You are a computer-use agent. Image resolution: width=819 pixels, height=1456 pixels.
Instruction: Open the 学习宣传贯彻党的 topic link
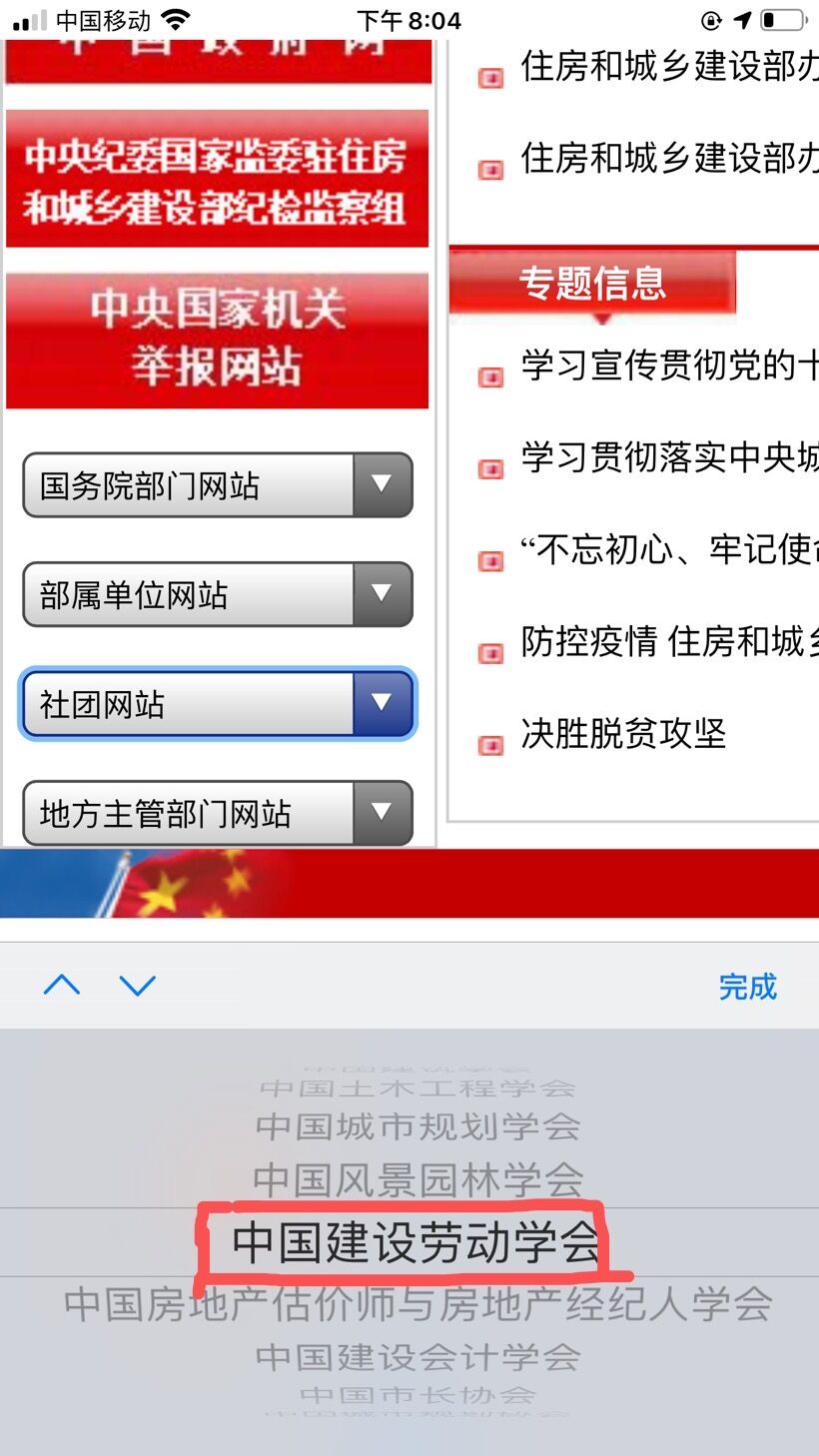(x=667, y=366)
